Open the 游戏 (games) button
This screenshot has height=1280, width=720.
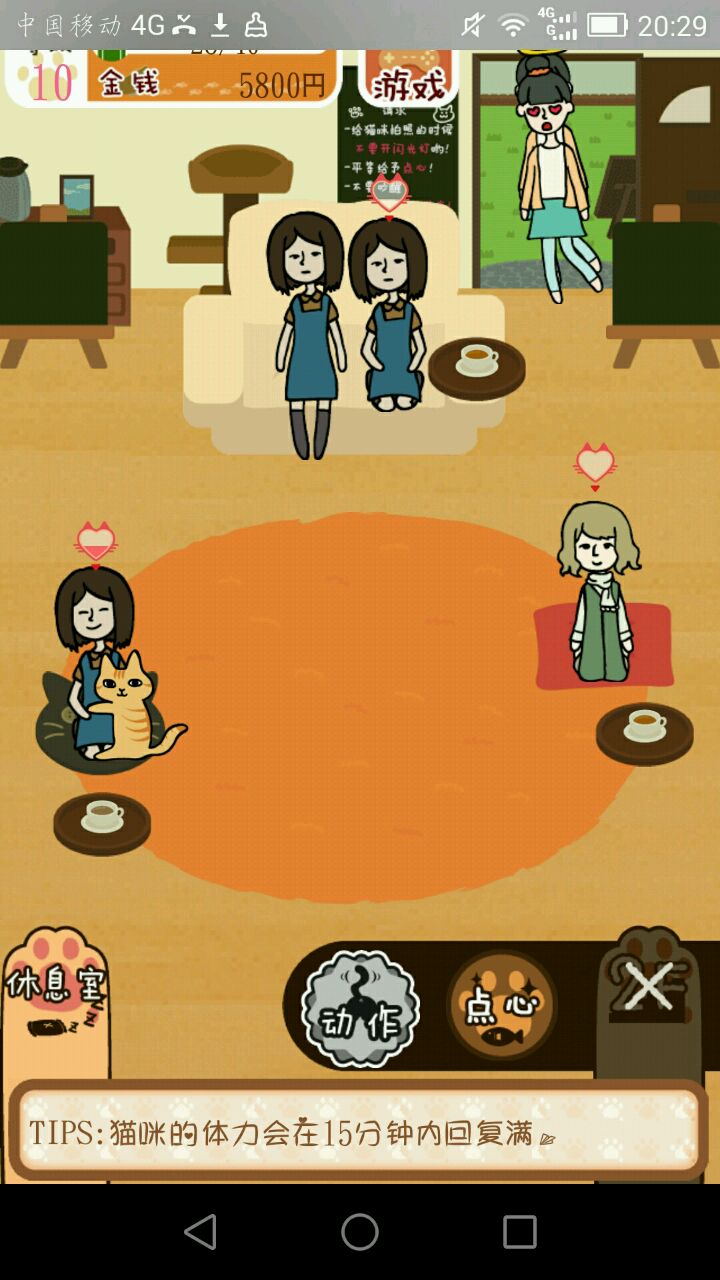pos(408,80)
